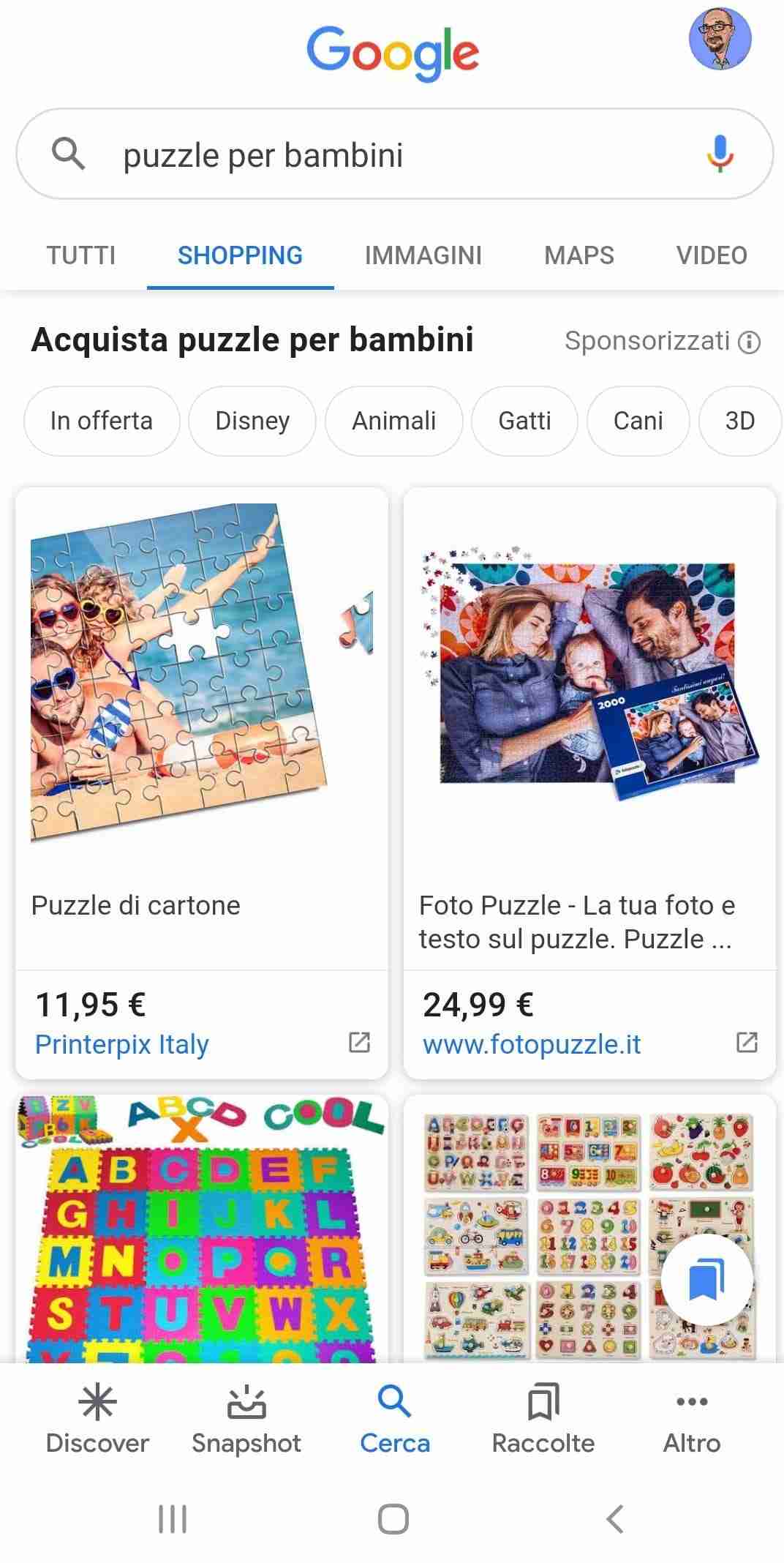Screen dimensions: 784x1563
Task: Tap the voice search microphone
Action: [720, 154]
